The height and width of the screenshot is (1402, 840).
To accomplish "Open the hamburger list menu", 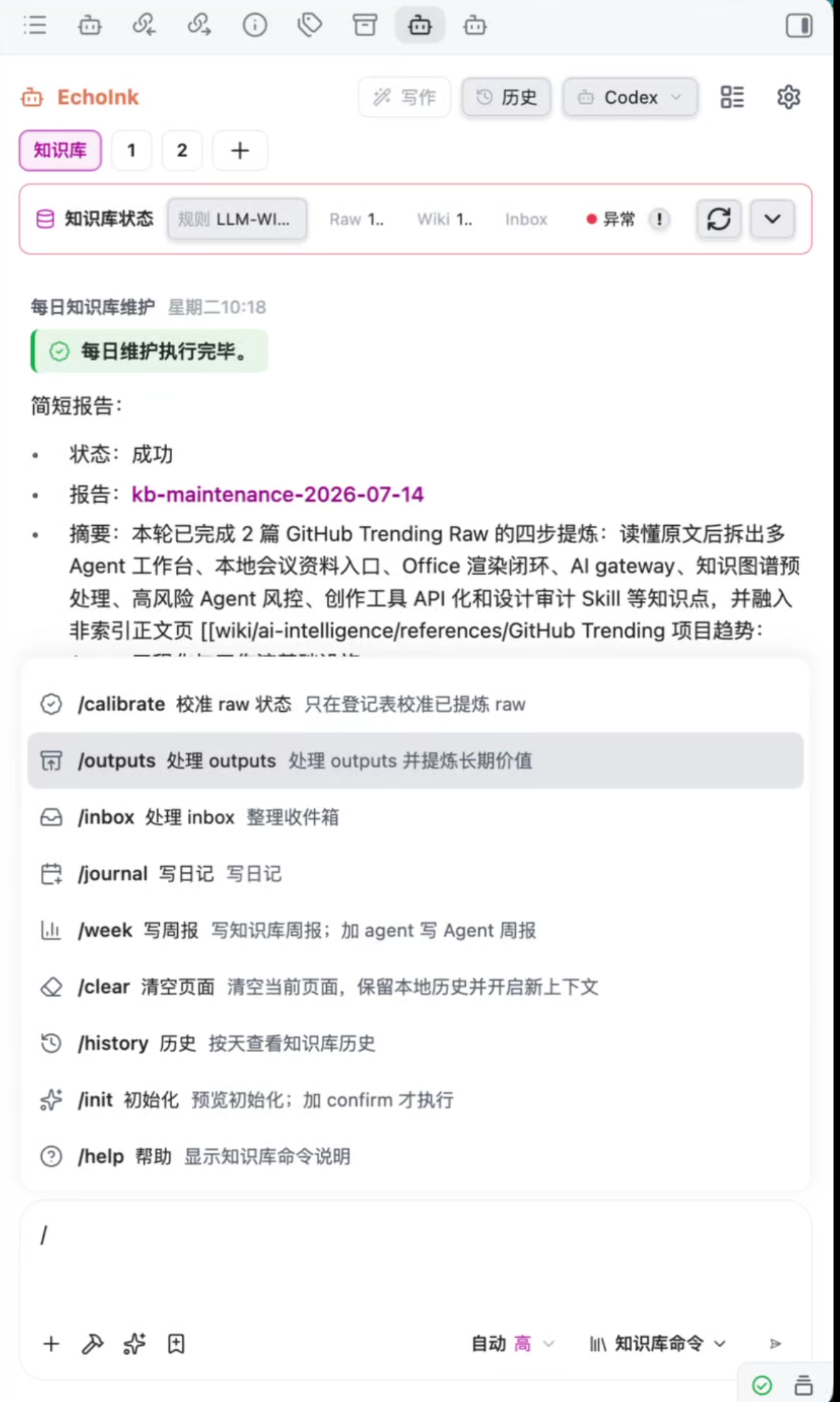I will 35,26.
